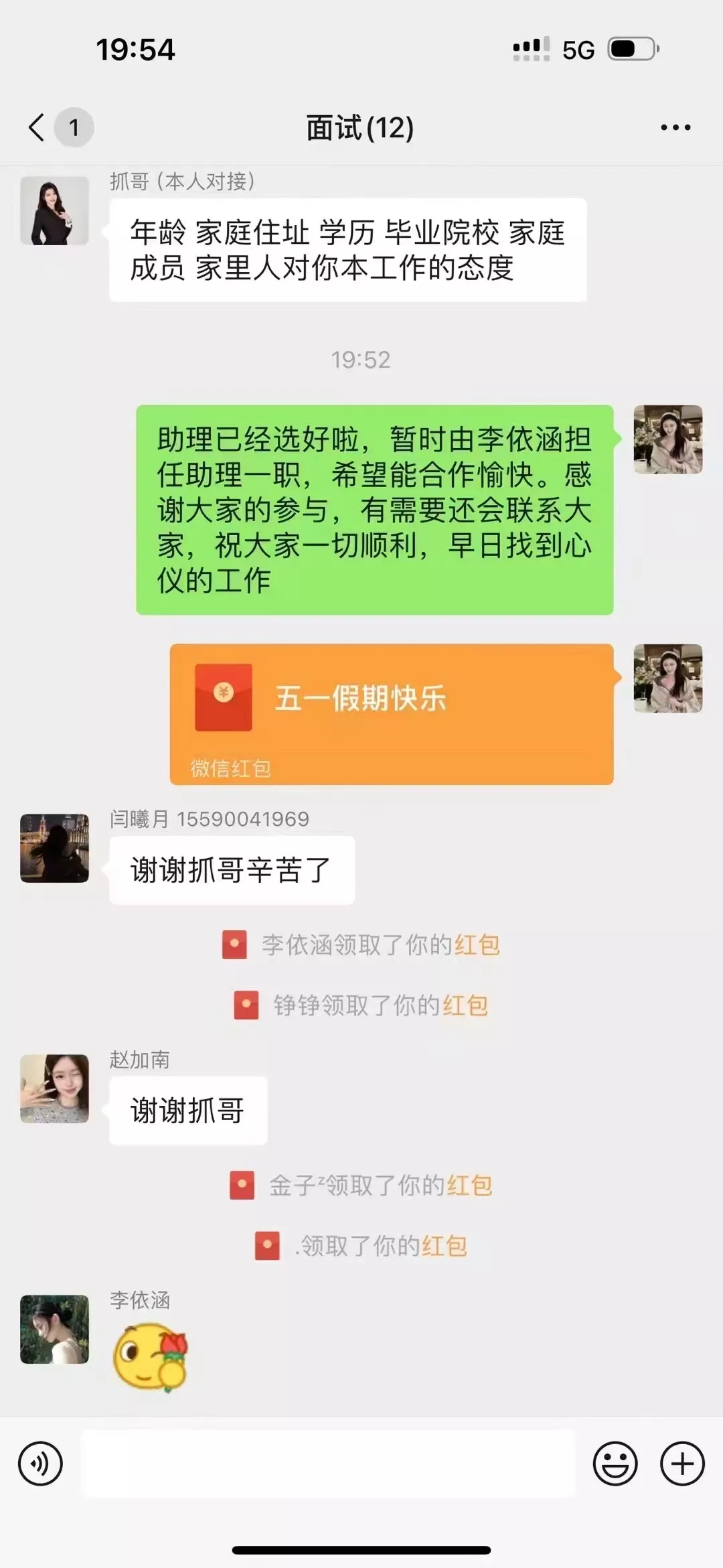
Task: Switch to voice message input
Action: 41,1464
